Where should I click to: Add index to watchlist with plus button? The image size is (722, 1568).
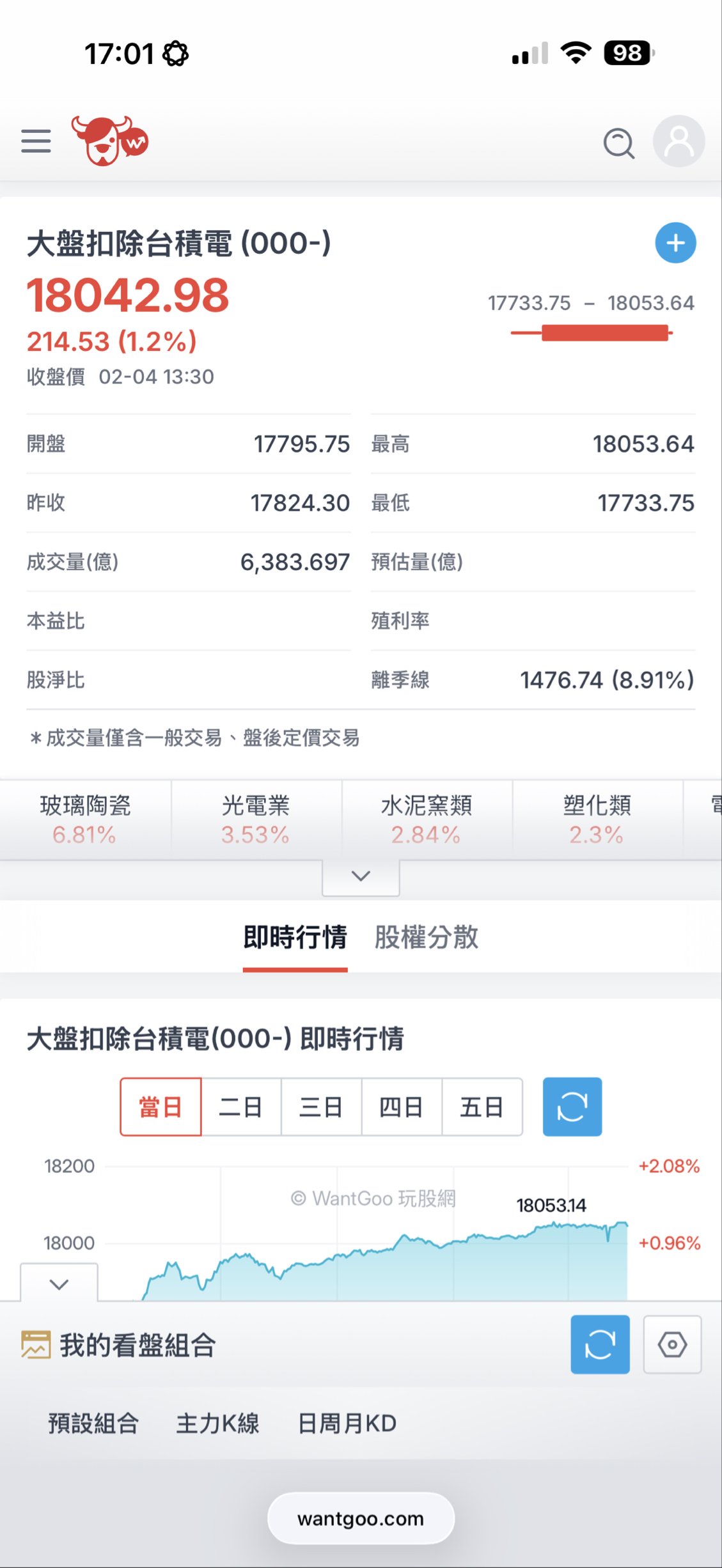(x=675, y=243)
